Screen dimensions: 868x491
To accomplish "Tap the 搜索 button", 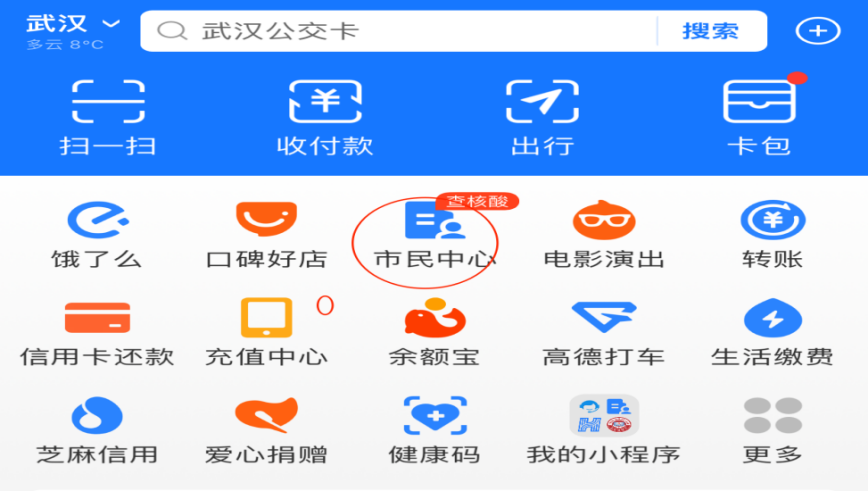I will (x=710, y=31).
